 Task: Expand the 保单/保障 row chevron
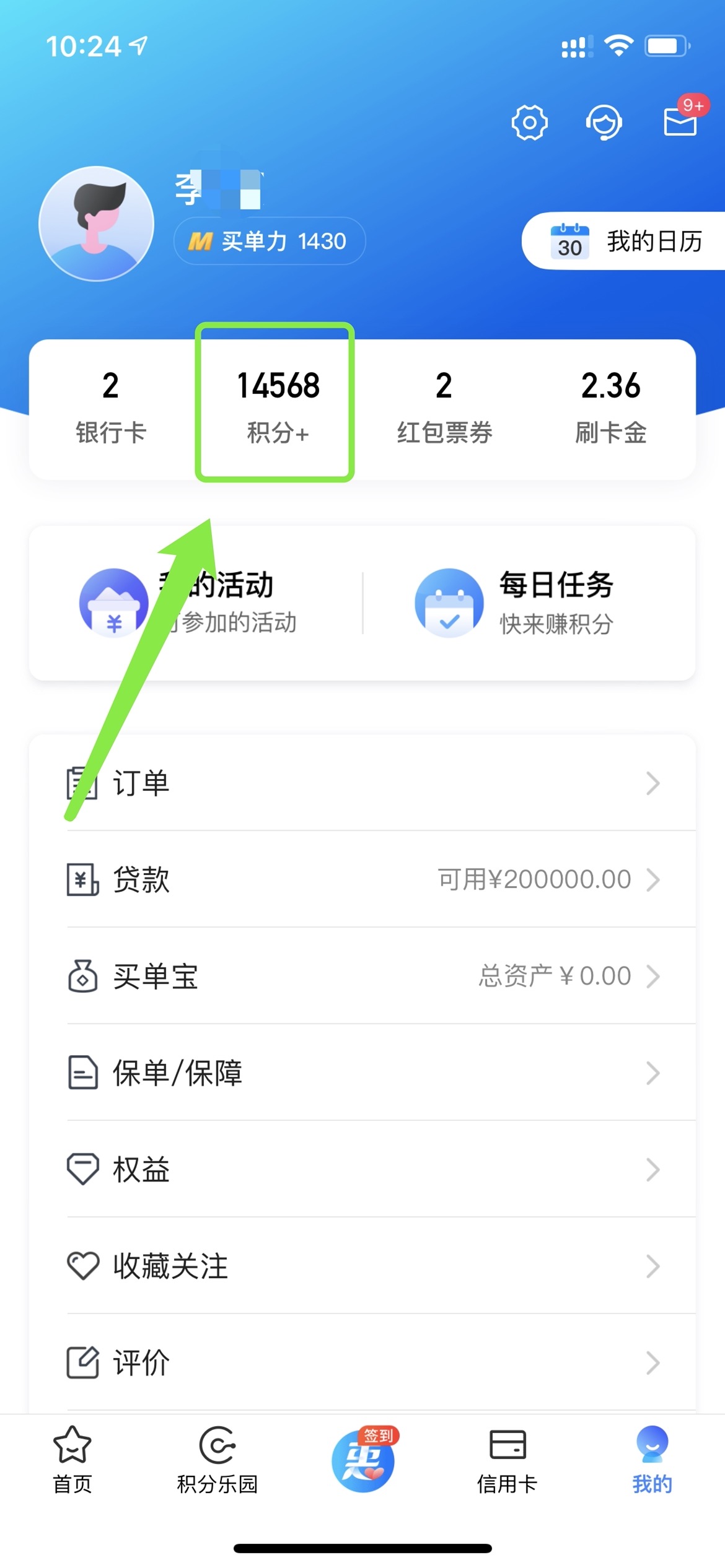coord(653,1073)
